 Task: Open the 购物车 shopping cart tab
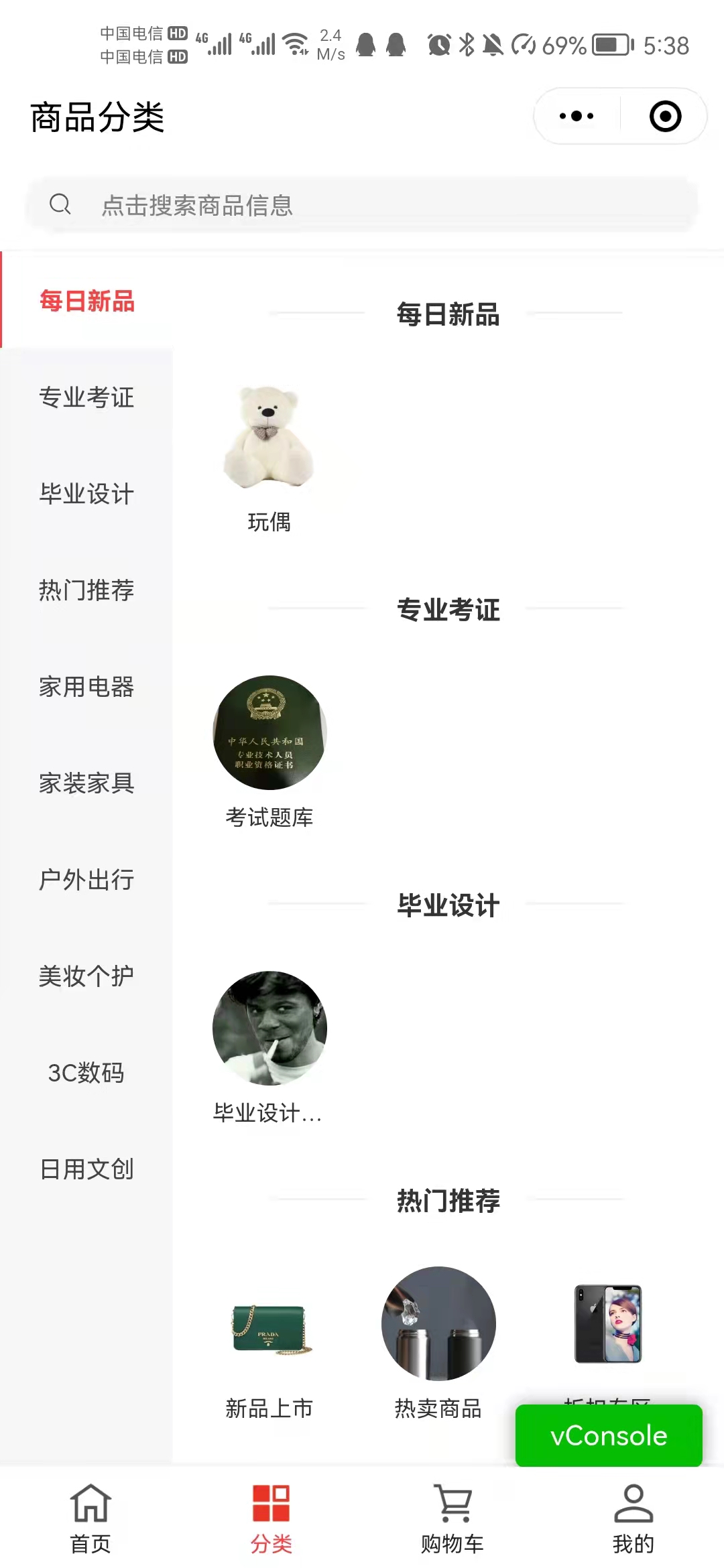click(x=452, y=1518)
